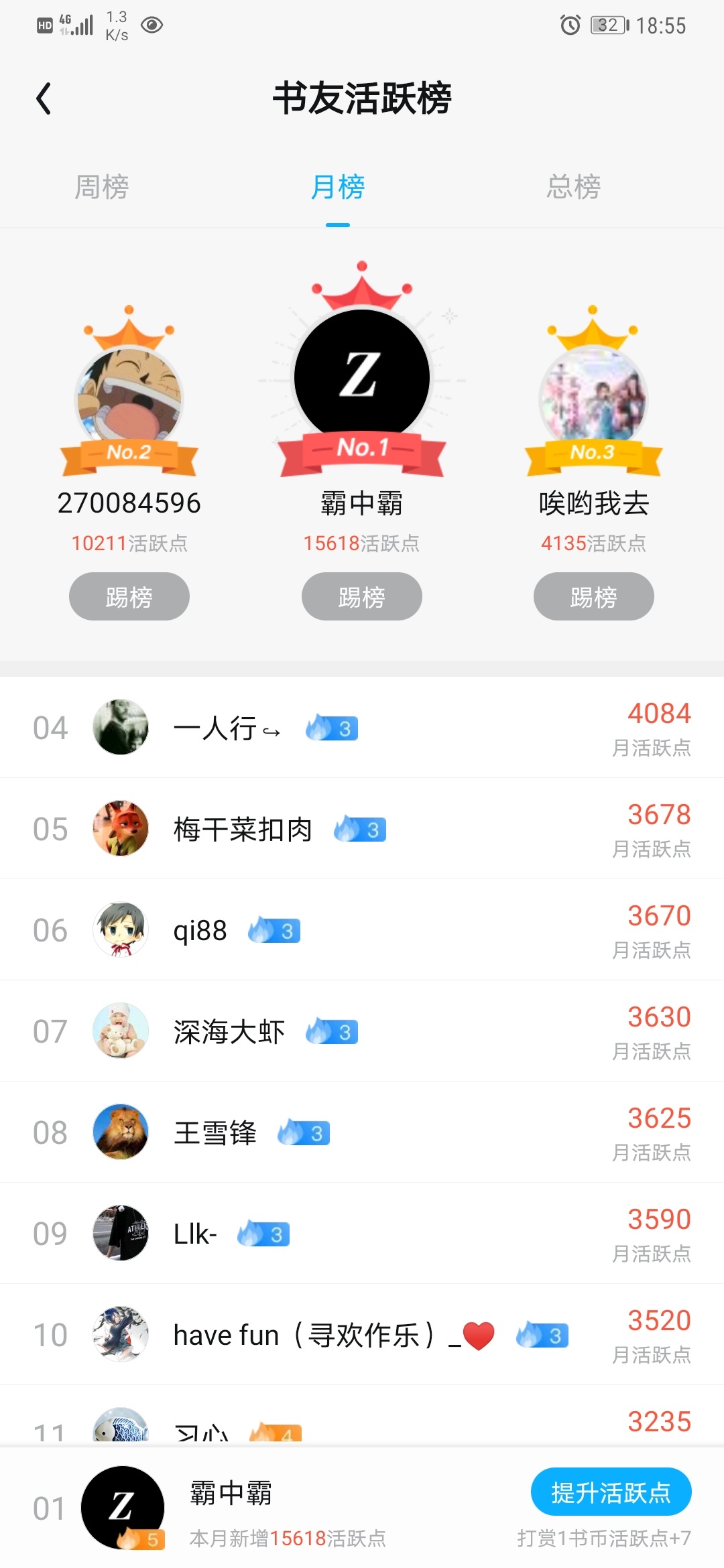Select the 月榜 tab
The image size is (724, 1568).
338,187
